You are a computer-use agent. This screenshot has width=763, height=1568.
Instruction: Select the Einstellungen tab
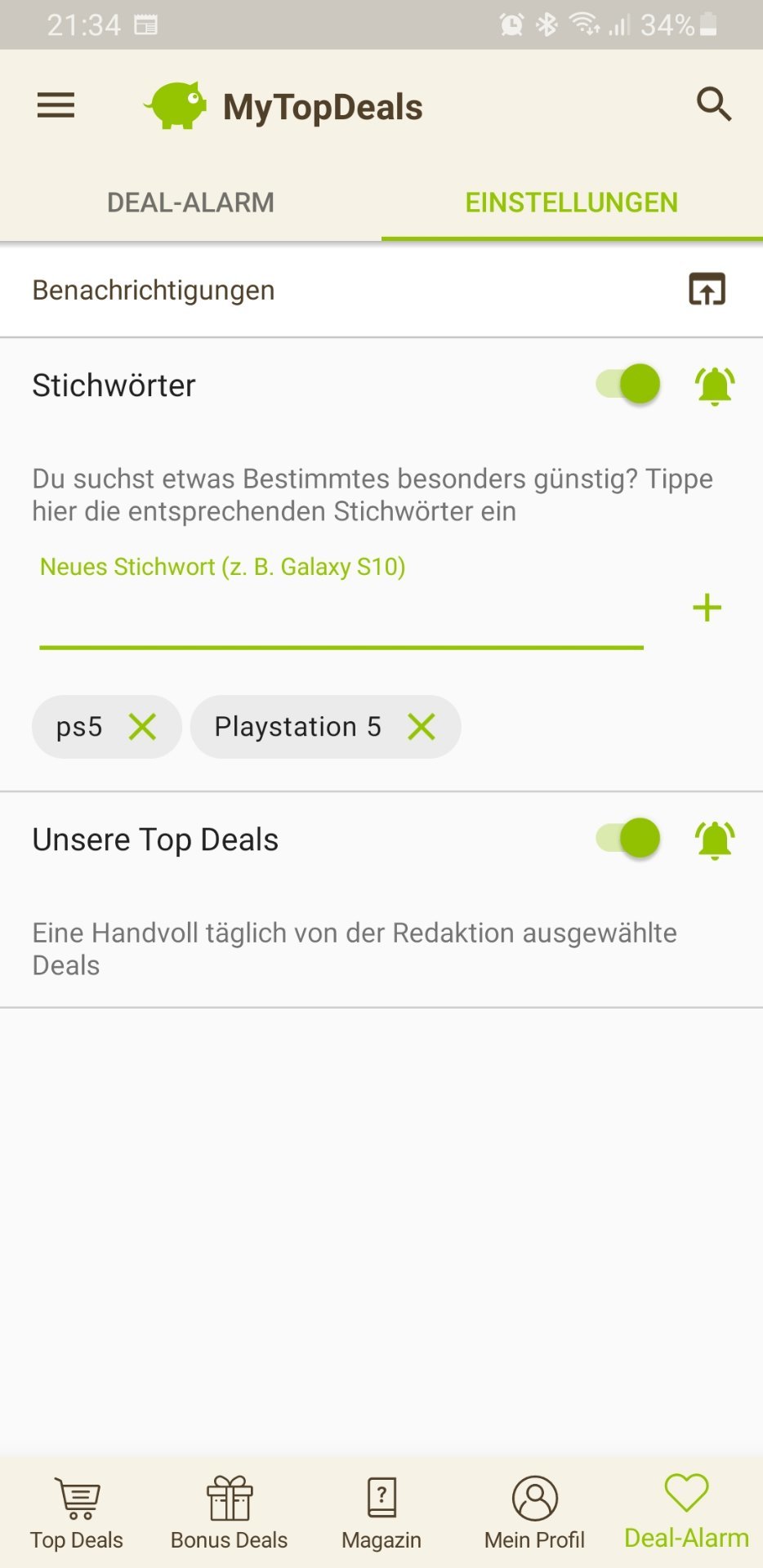[572, 203]
